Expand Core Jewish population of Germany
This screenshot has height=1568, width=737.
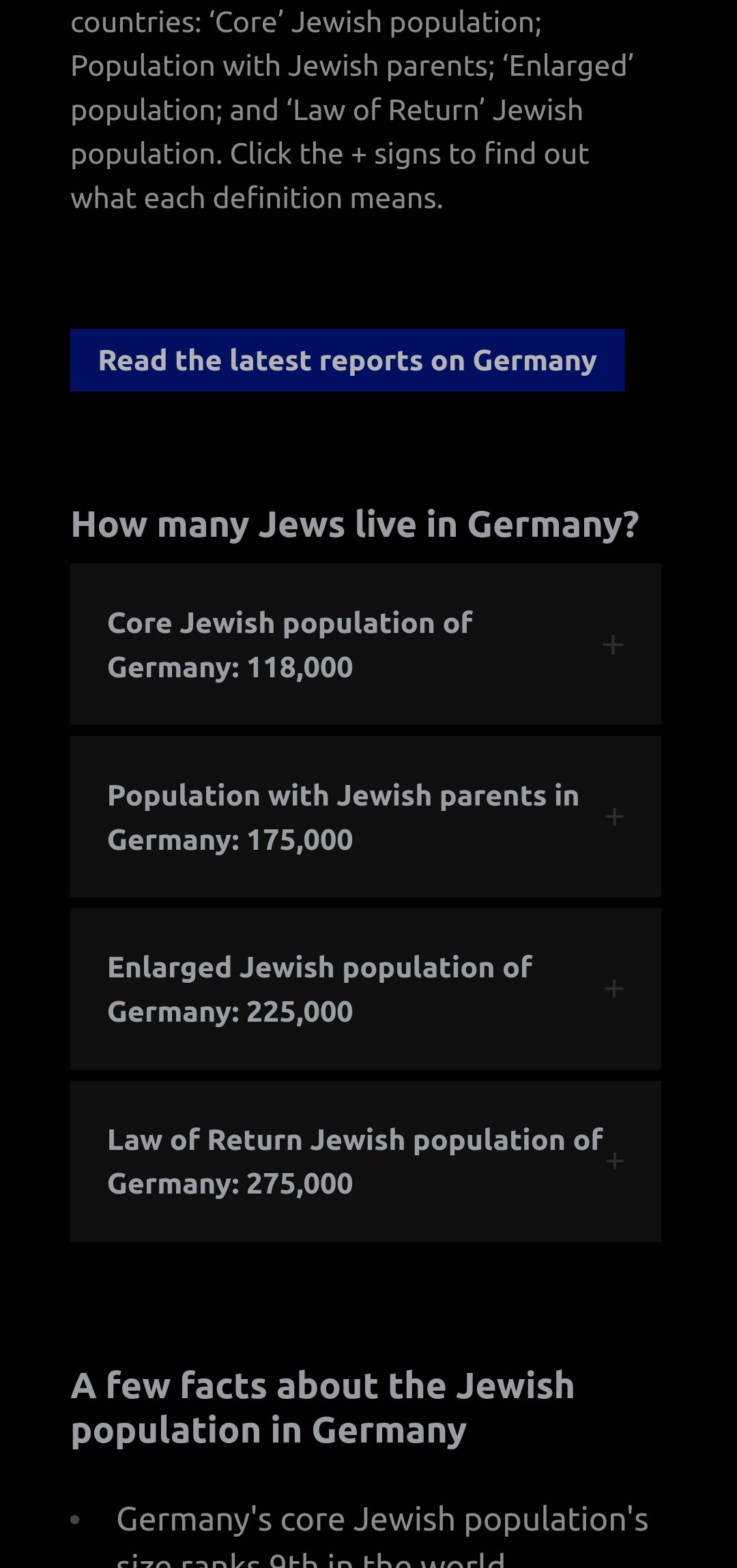coord(365,644)
